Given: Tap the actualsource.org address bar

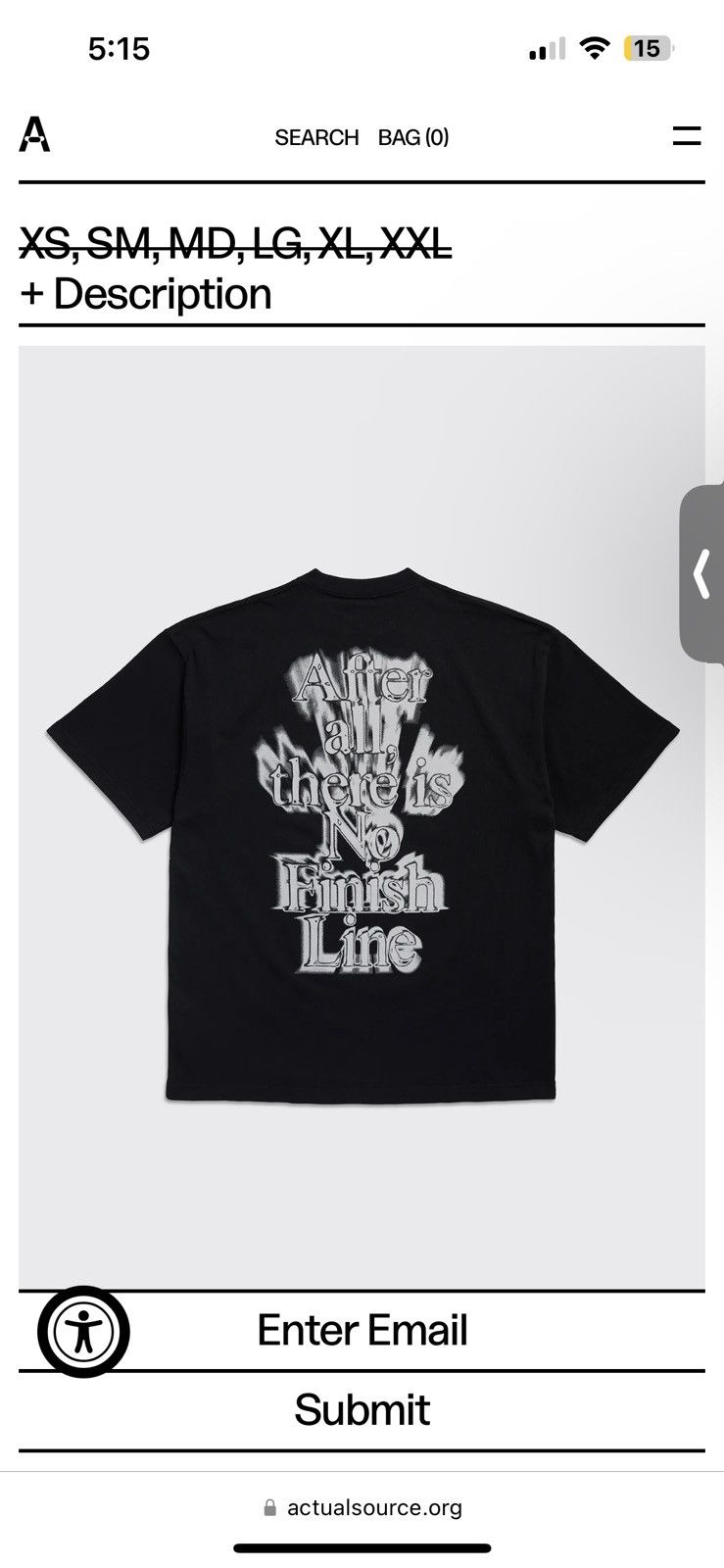Looking at the screenshot, I should pos(362,1507).
